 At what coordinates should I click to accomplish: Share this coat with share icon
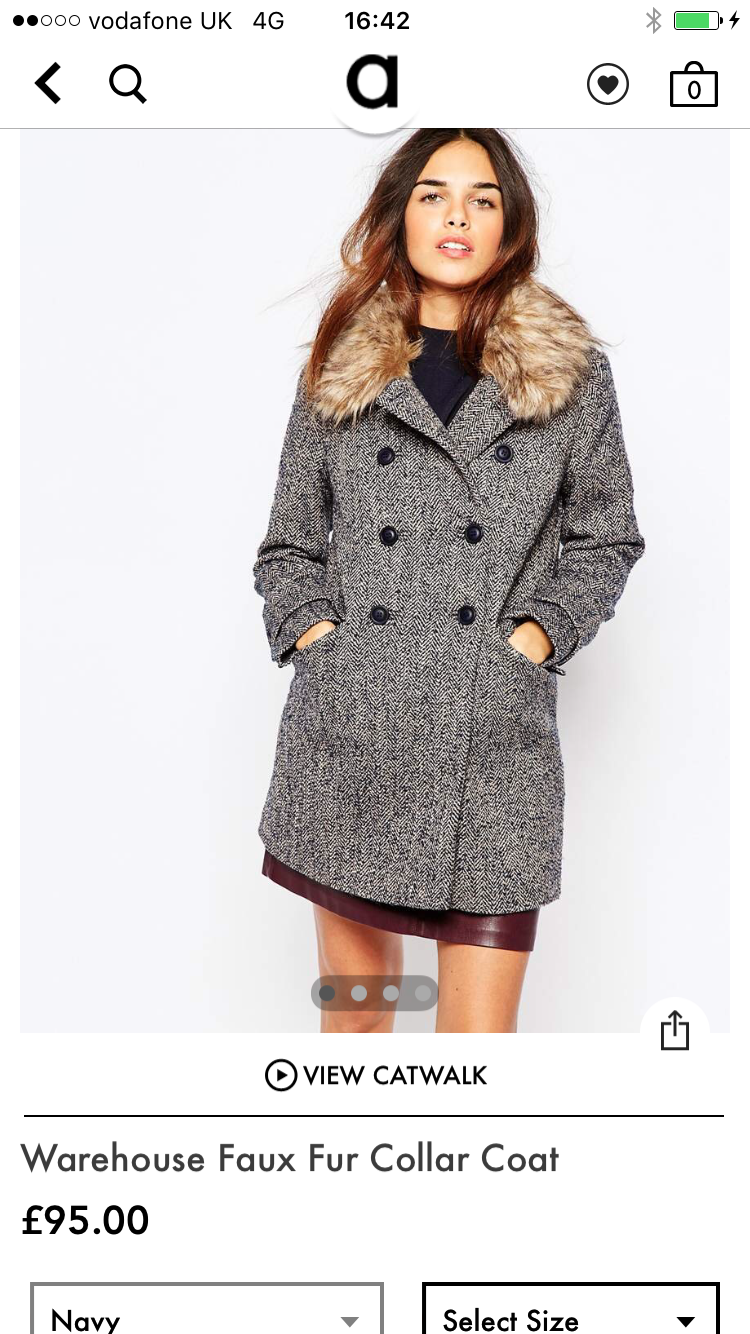[x=675, y=1031]
